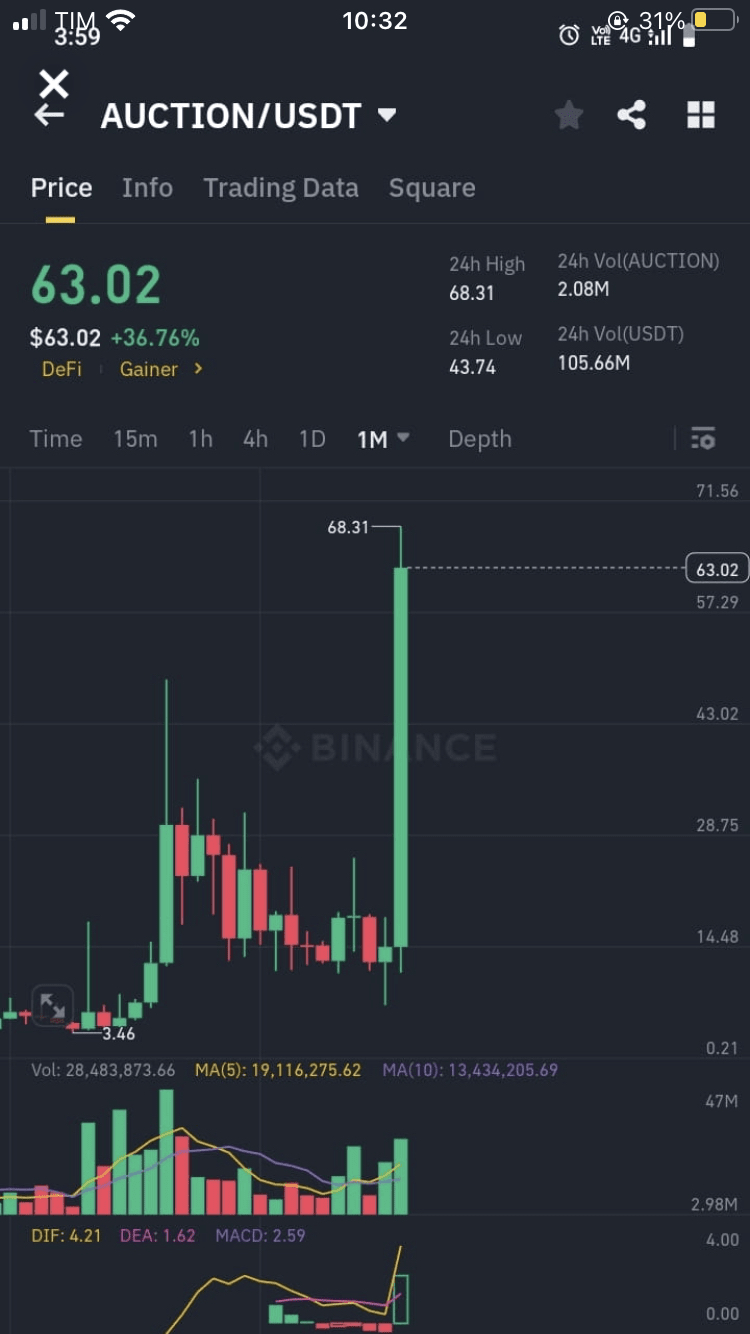Open the Square tab
The image size is (750, 1334).
[431, 188]
